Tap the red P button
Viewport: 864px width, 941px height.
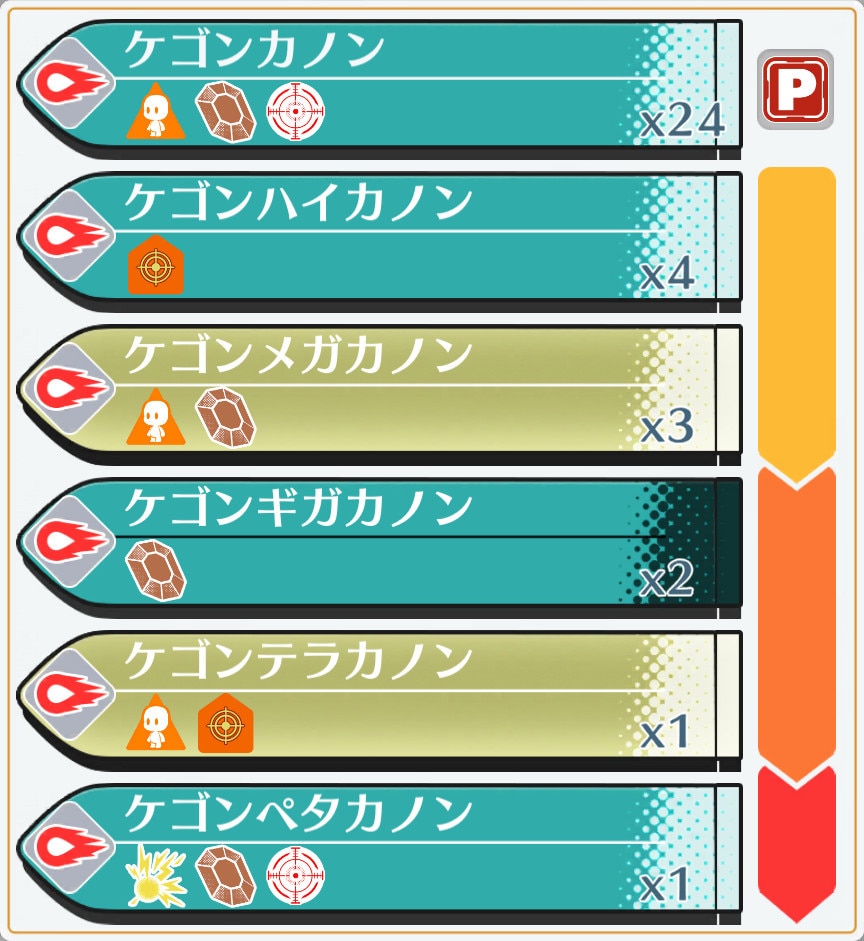[795, 89]
